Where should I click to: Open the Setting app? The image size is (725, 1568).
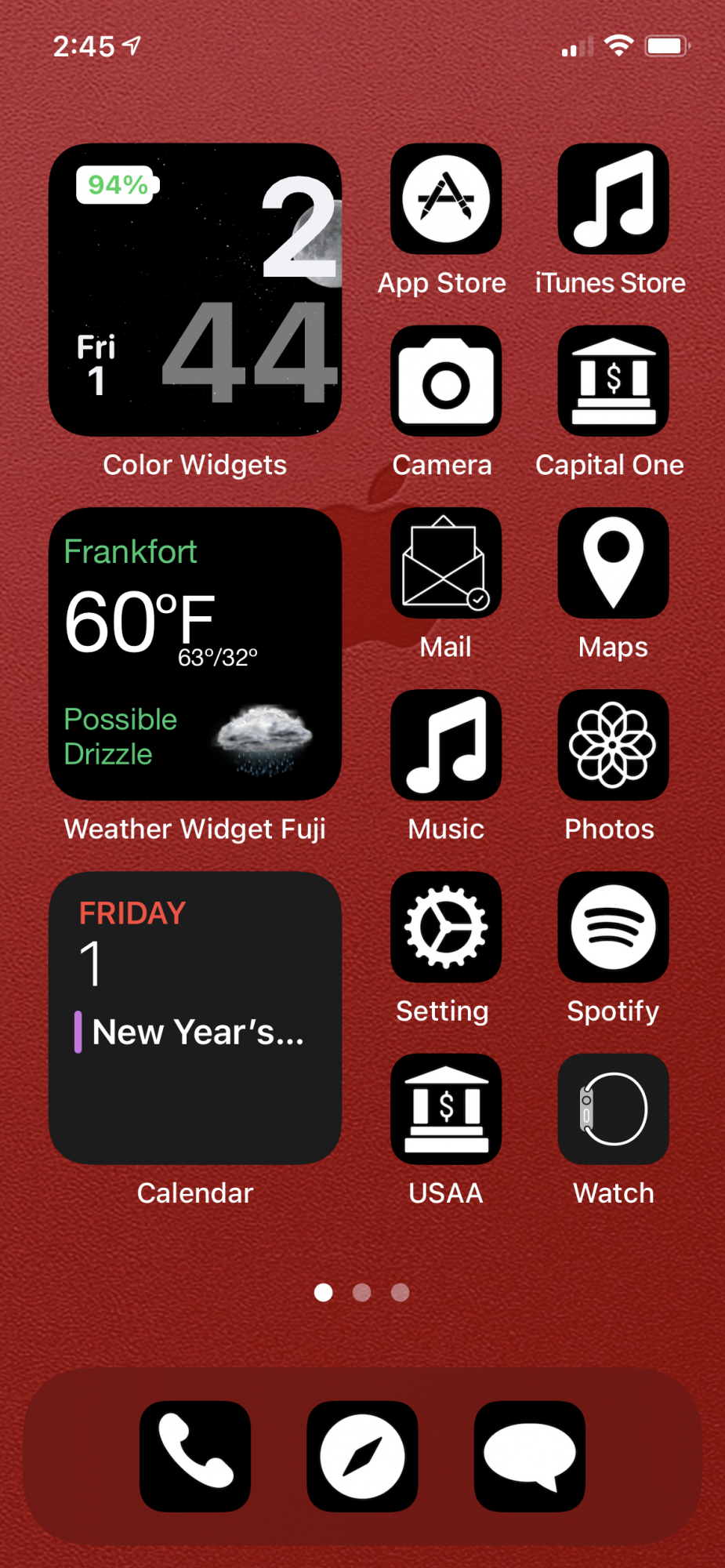pos(446,927)
